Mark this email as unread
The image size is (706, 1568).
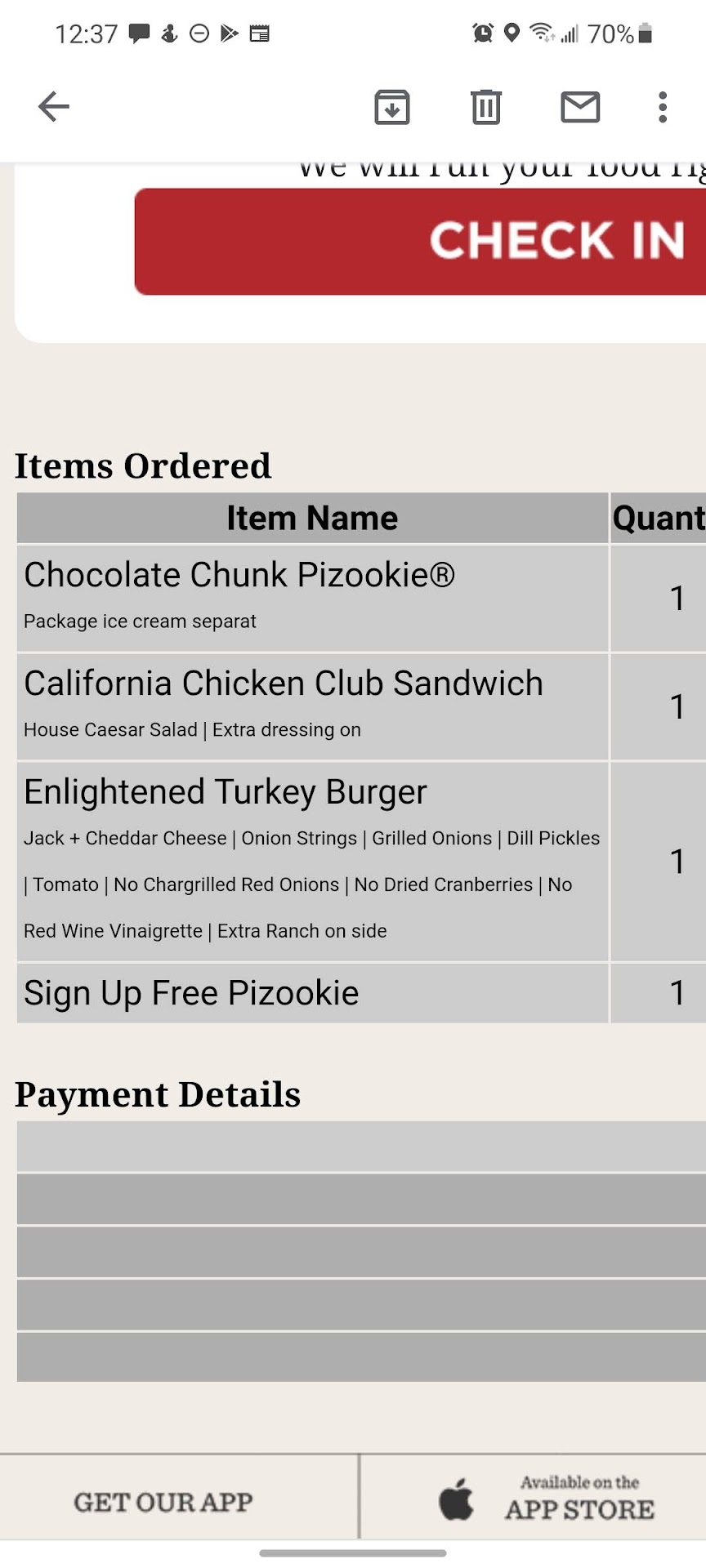[580, 107]
